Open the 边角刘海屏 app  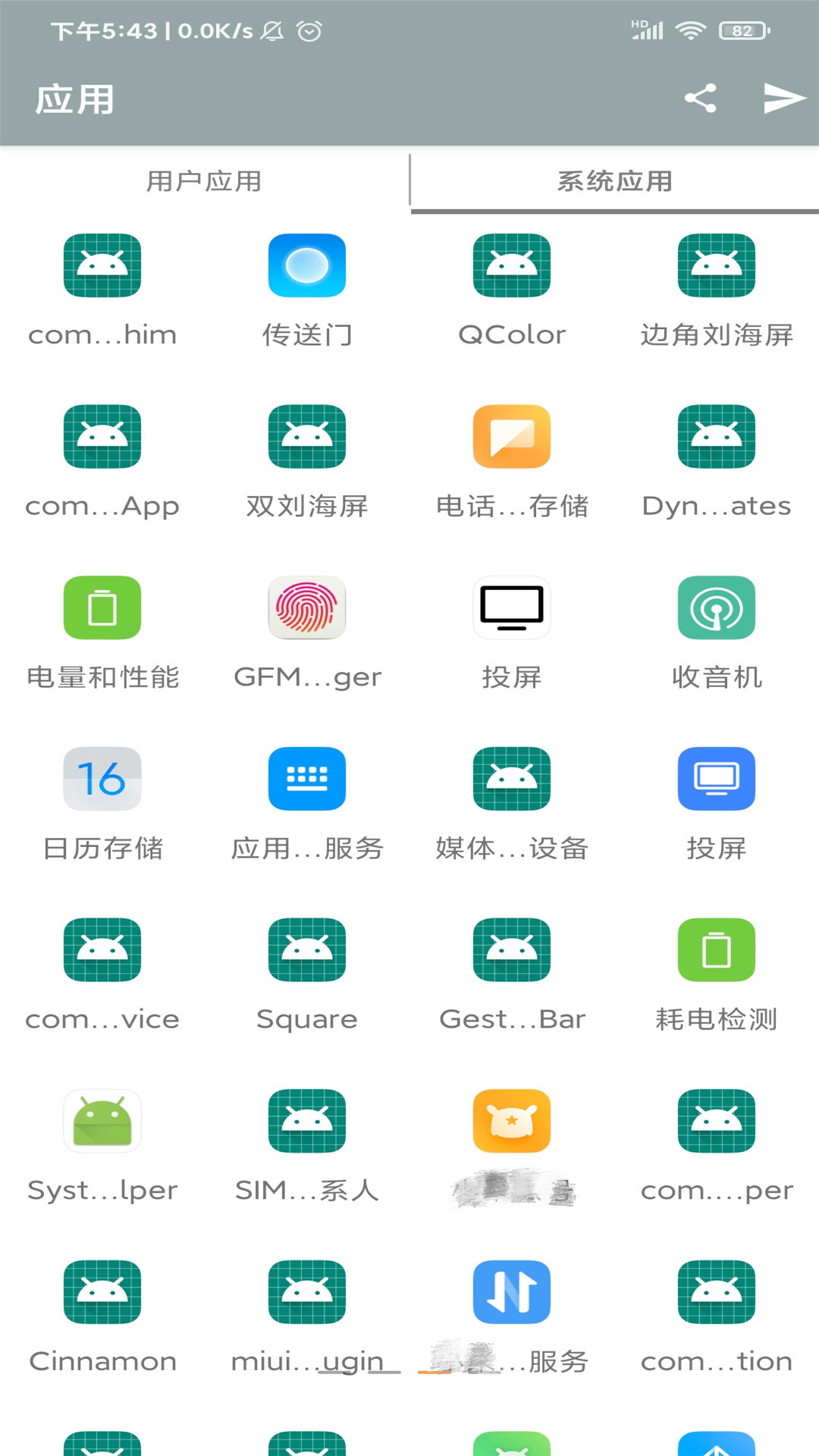click(717, 265)
